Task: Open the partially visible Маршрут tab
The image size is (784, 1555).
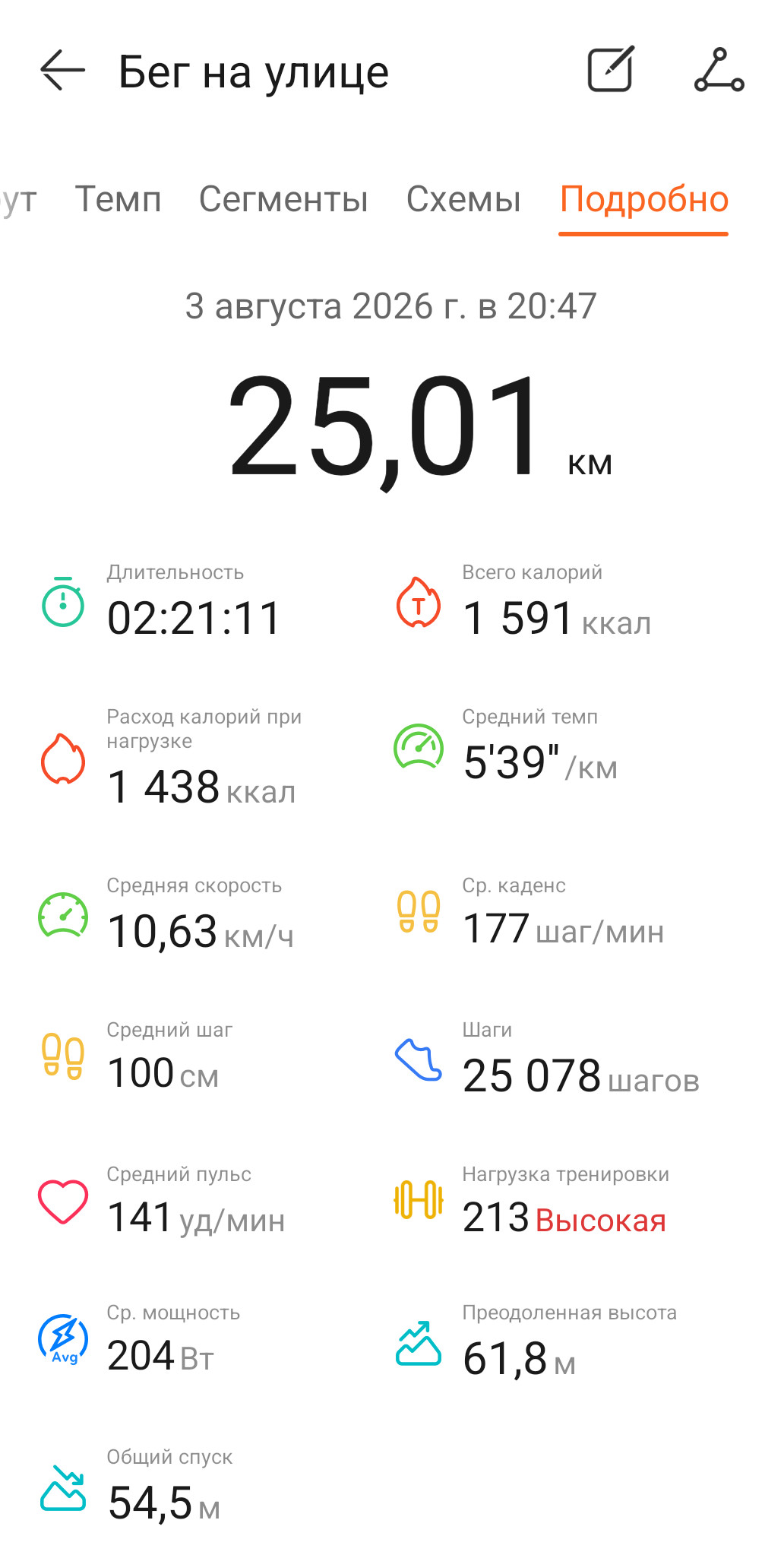Action: pos(18,201)
